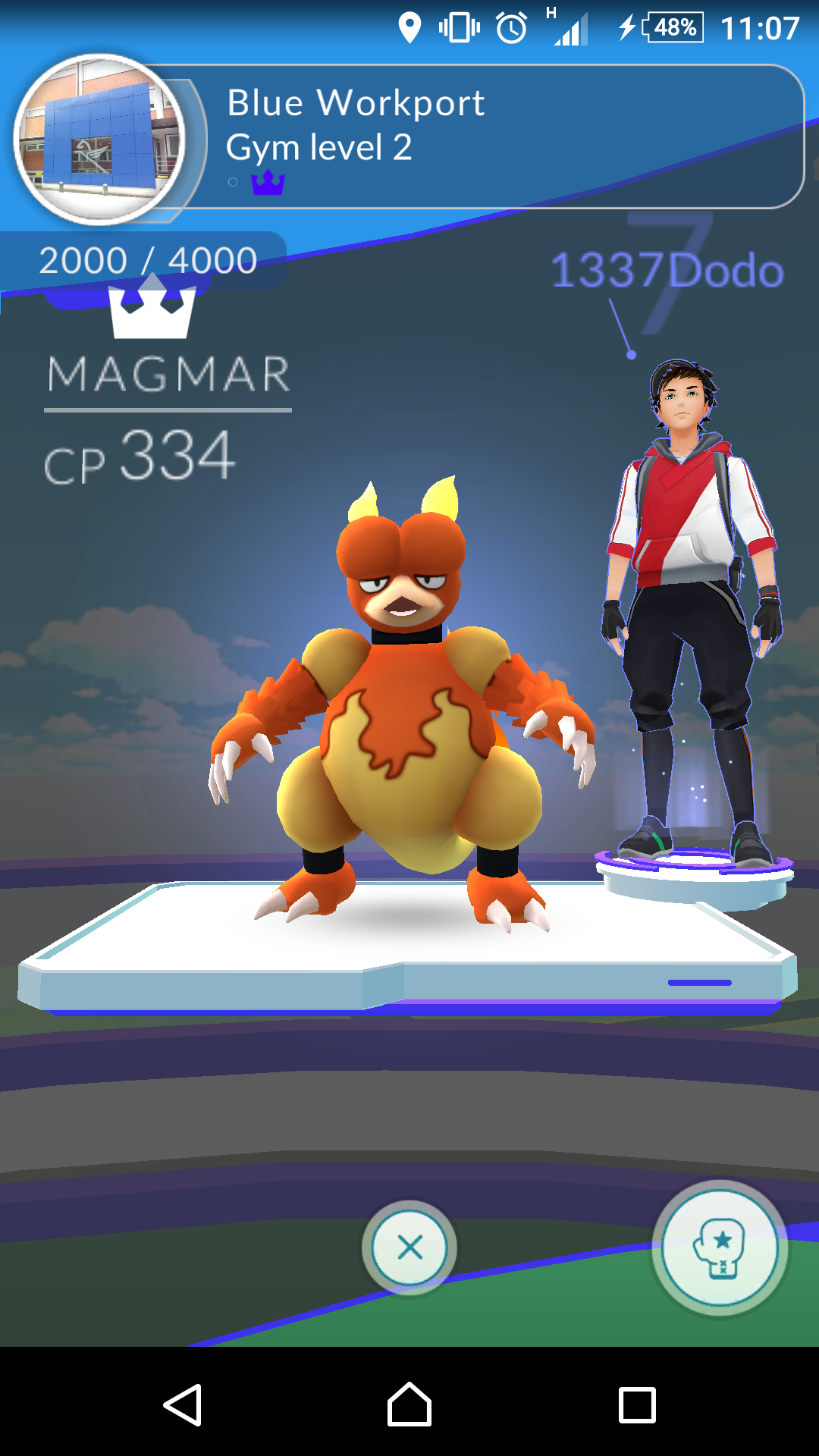This screenshot has width=819, height=1456.
Task: Start training battle with the boxing glove button
Action: coord(719,1248)
